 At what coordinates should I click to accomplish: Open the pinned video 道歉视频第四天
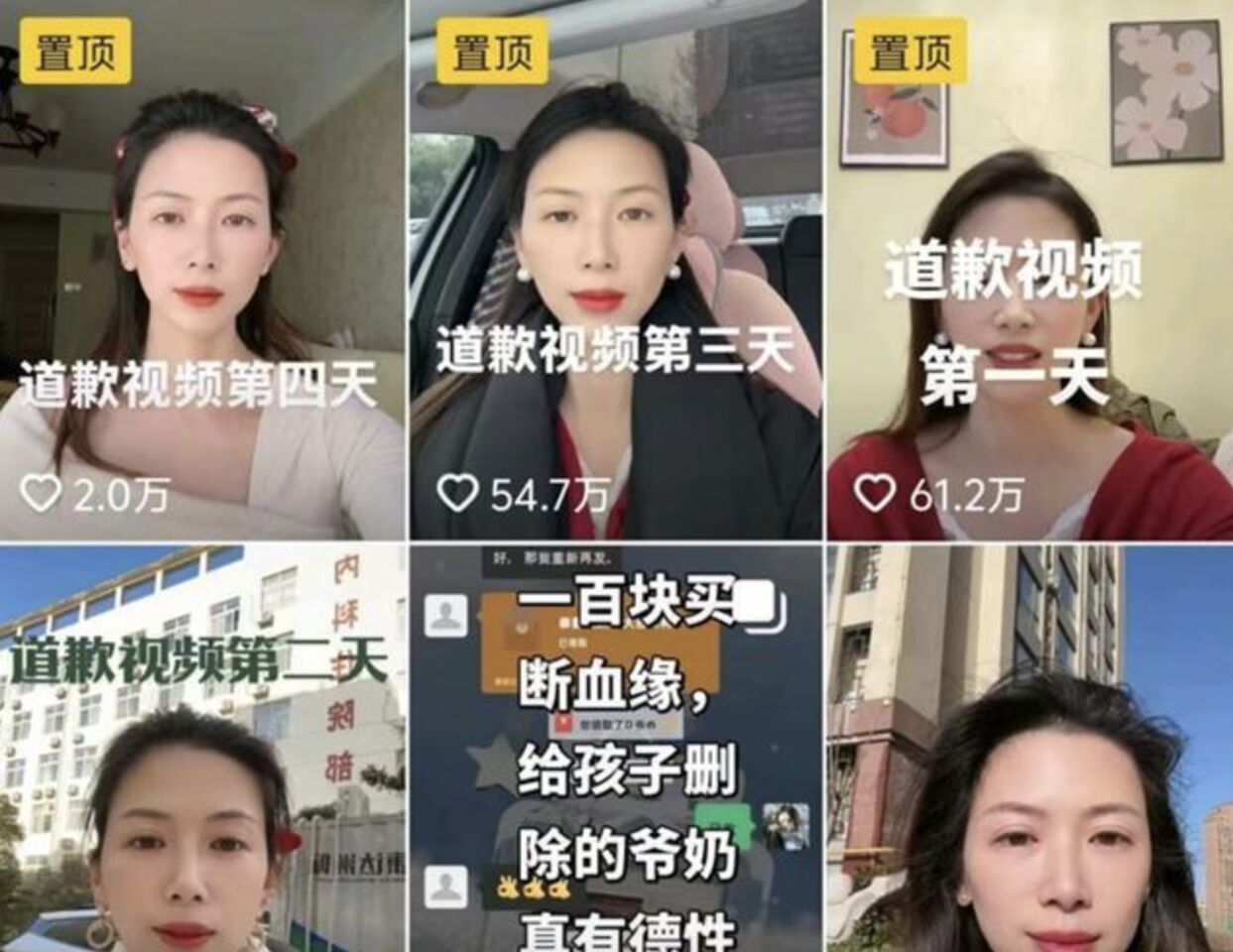(x=201, y=270)
